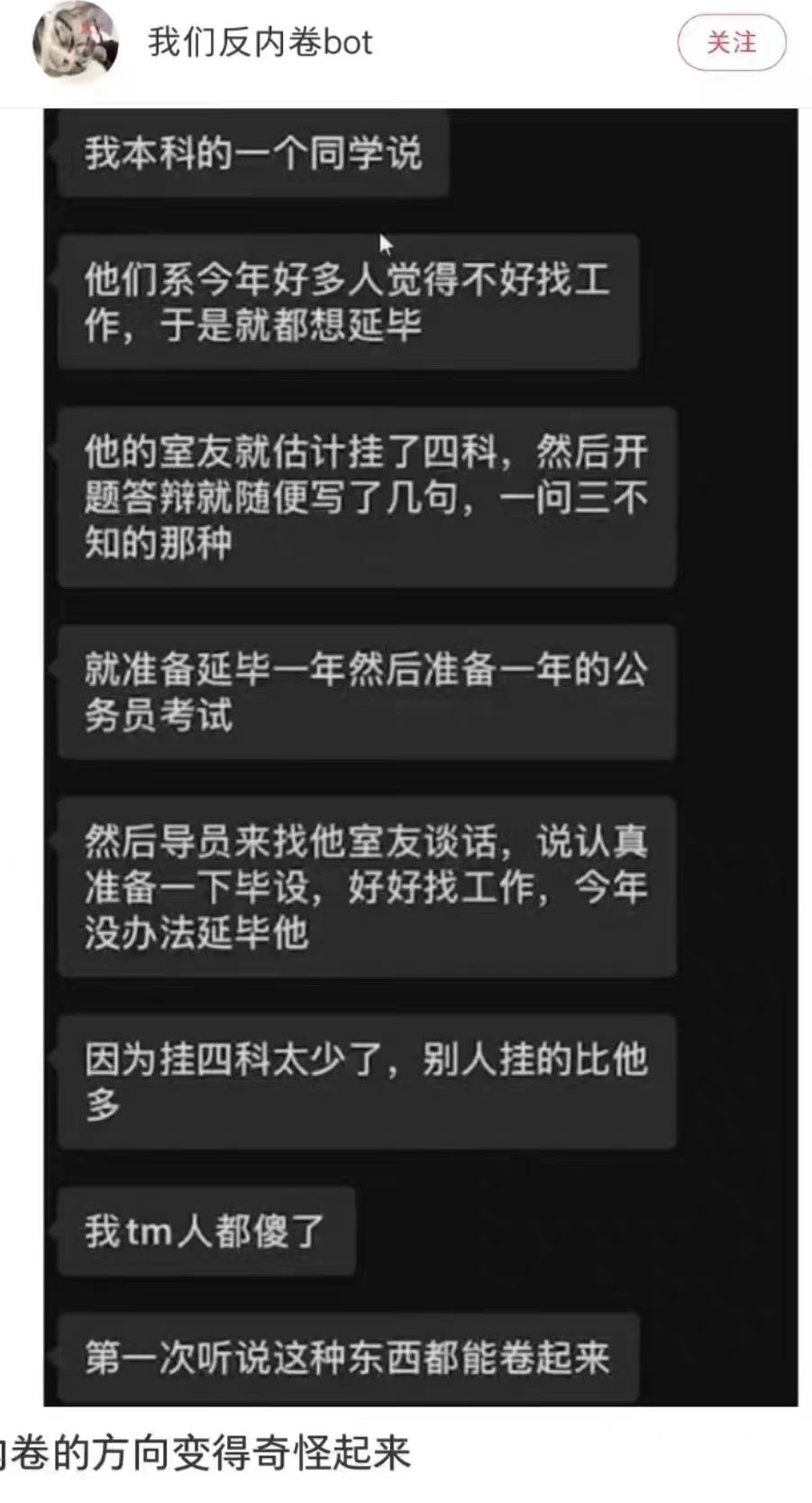Open the 我们反内卷bot profile avatar
Image resolution: width=812 pixels, height=1503 pixels.
pos(76,41)
